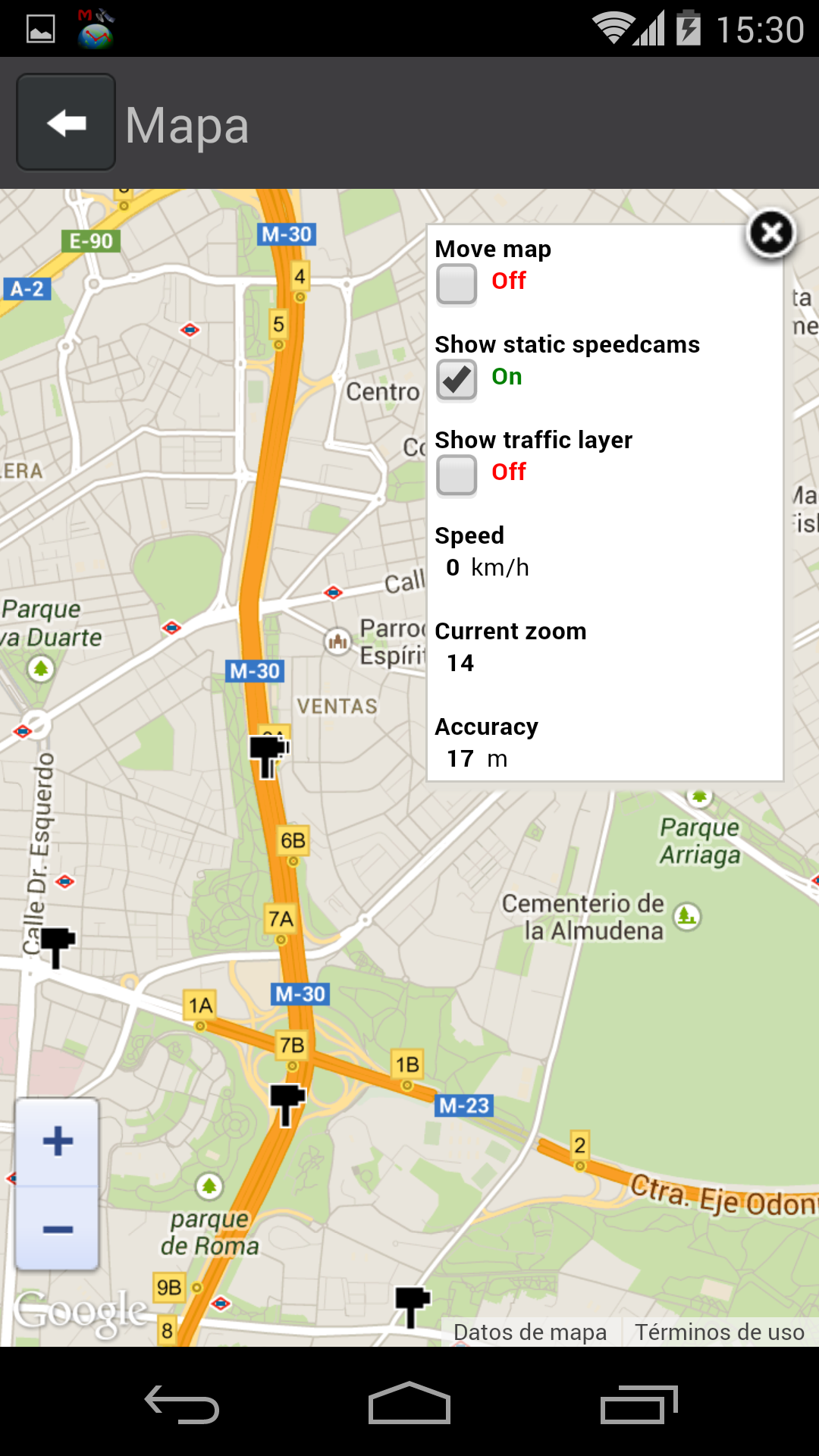819x1456 pixels.
Task: Close the map options panel
Action: tap(771, 233)
